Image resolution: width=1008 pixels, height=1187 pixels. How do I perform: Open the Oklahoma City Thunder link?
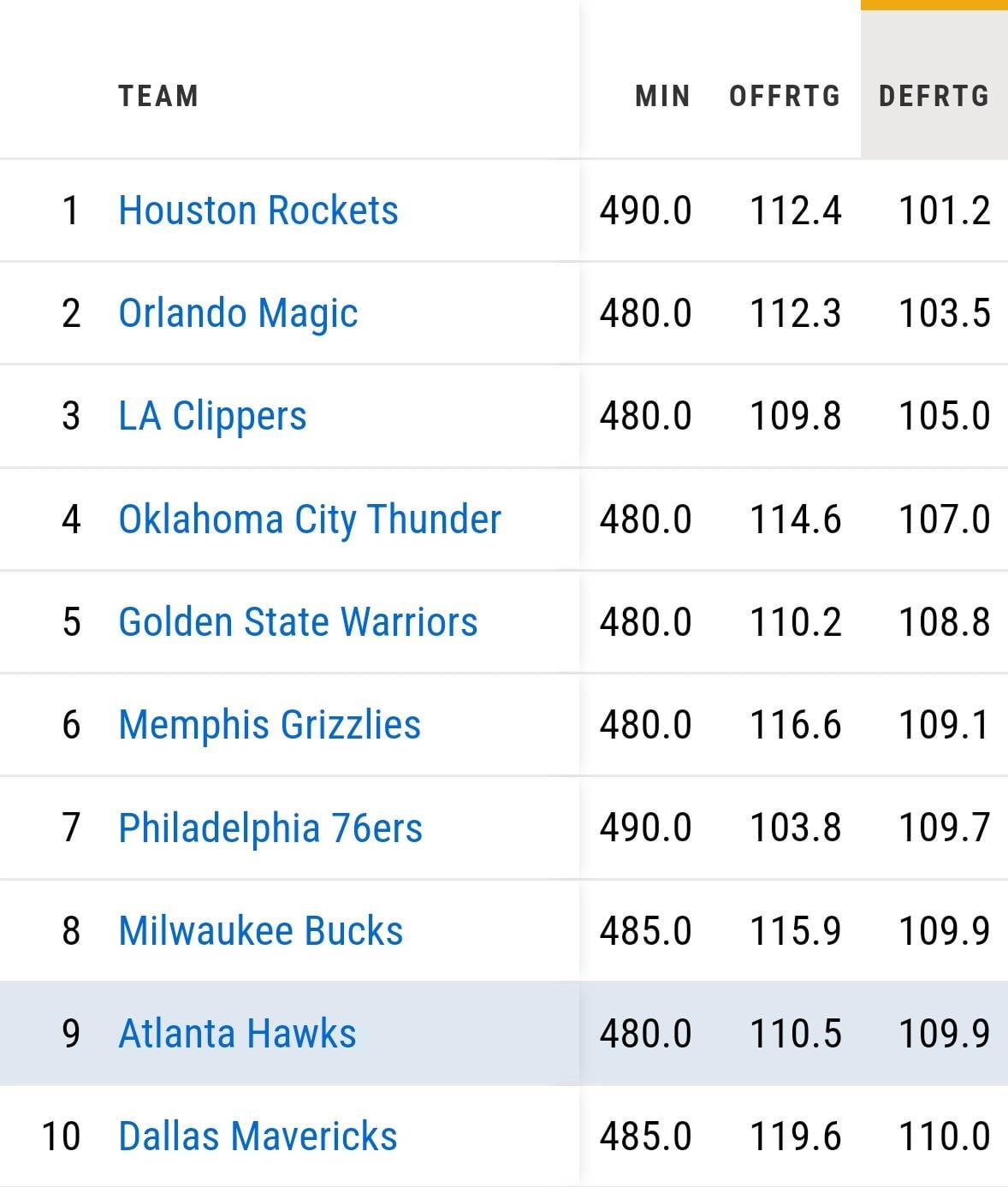[x=309, y=519]
